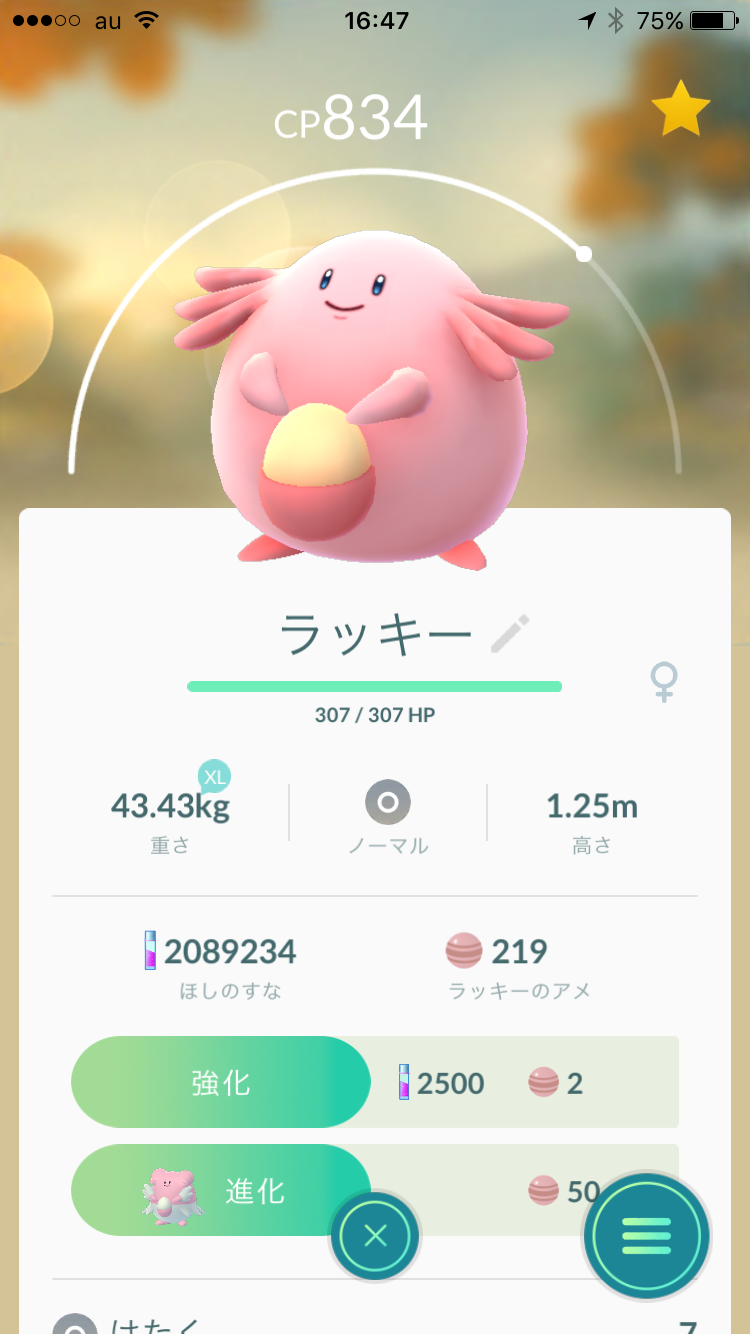Open the round options menu button
The width and height of the screenshot is (750, 1334).
click(x=646, y=1236)
